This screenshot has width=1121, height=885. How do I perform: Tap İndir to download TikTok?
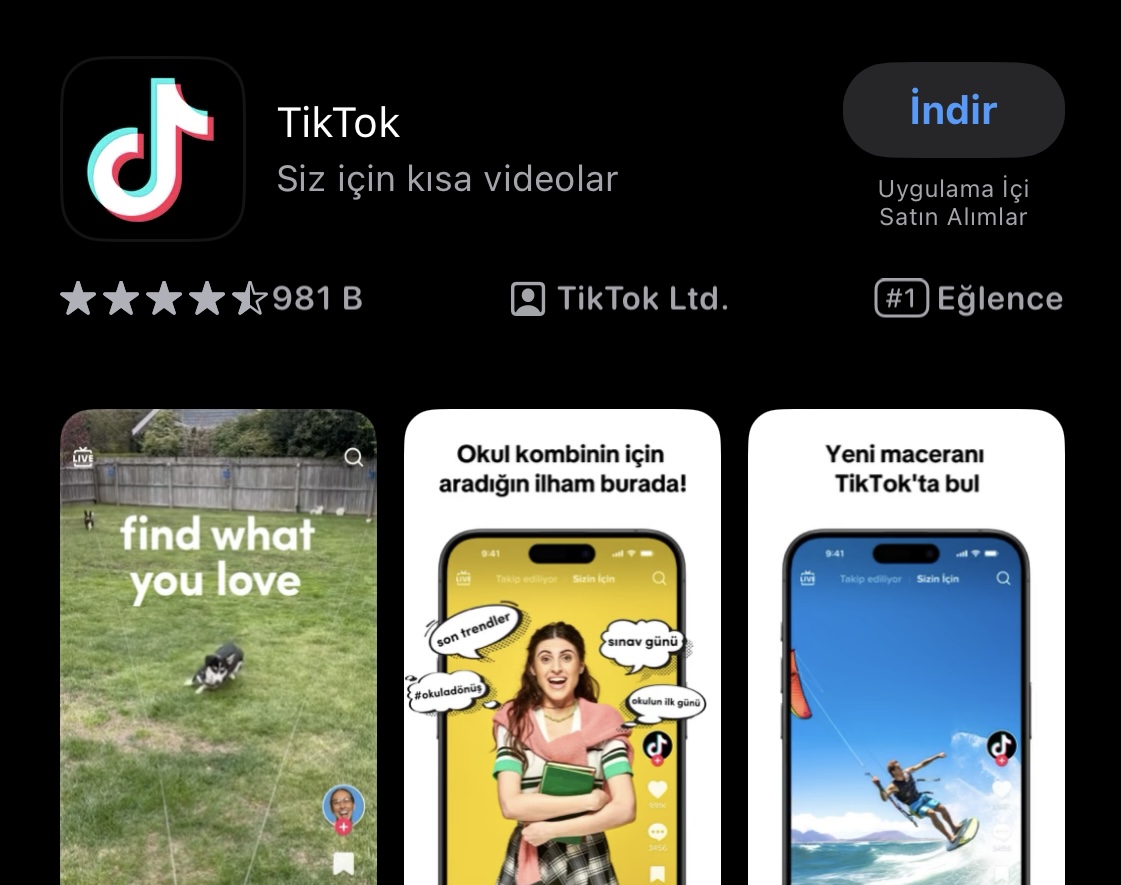953,110
